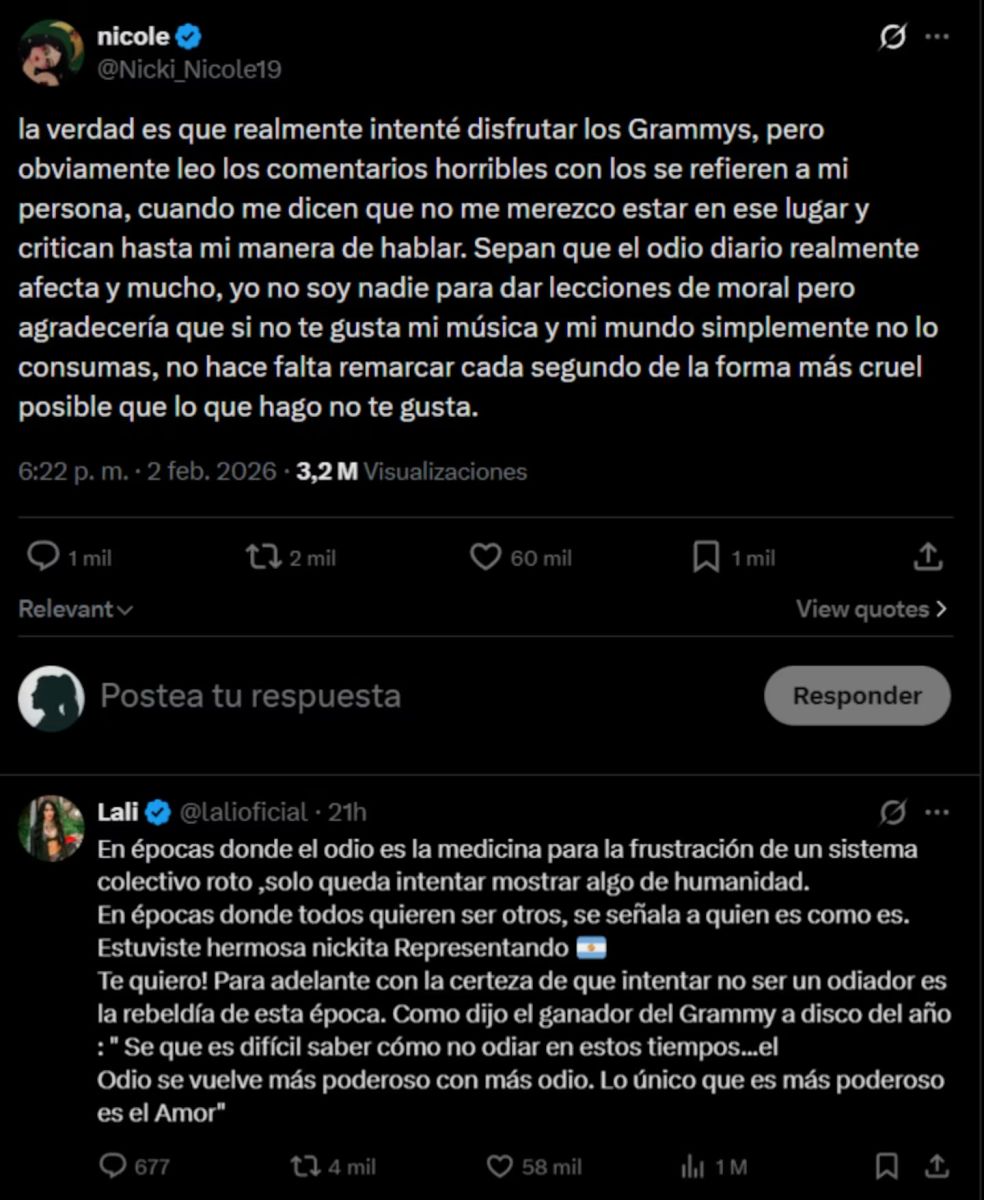984x1200 pixels.
Task: Expand the Relevant sort dropdown
Action: pos(76,609)
